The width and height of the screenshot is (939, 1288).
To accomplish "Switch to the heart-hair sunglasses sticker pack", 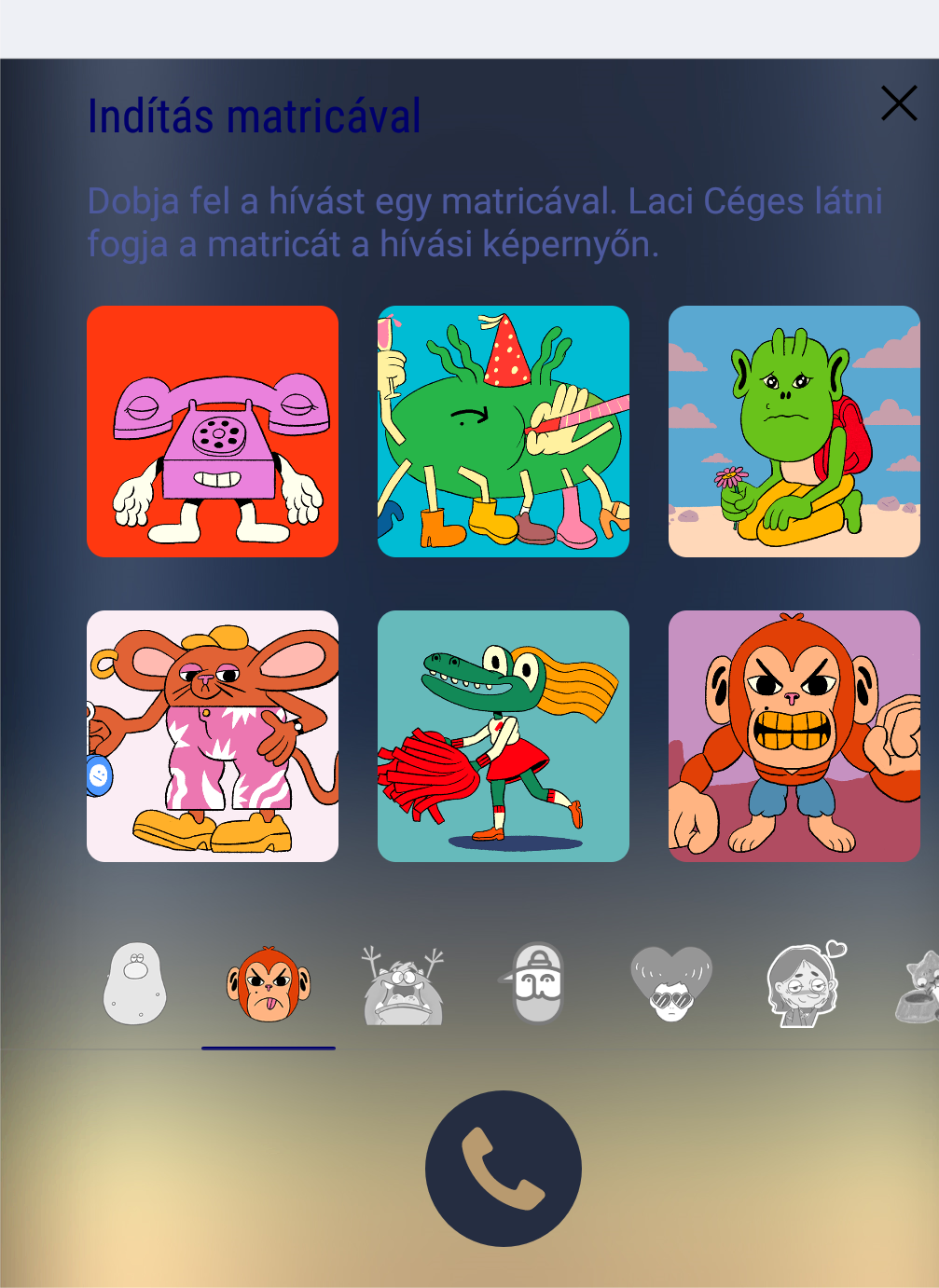I will pyautogui.click(x=671, y=984).
